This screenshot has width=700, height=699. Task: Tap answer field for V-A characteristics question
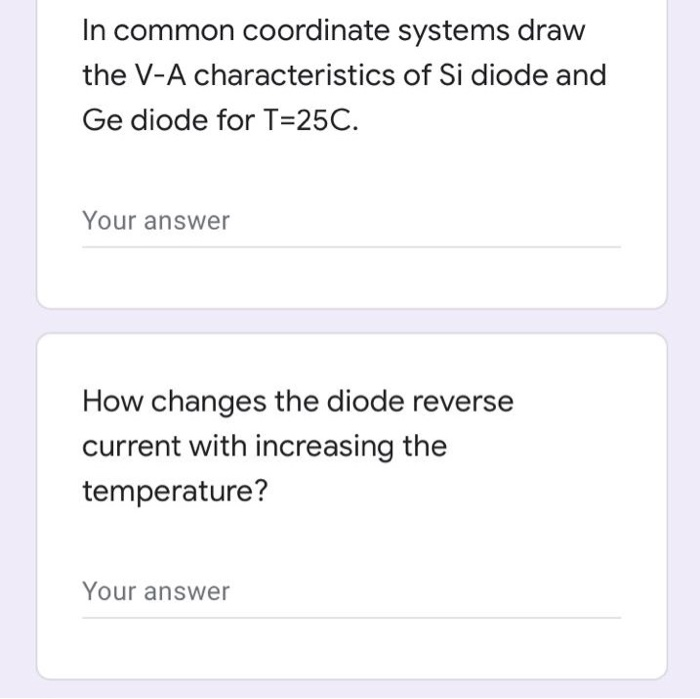350,222
